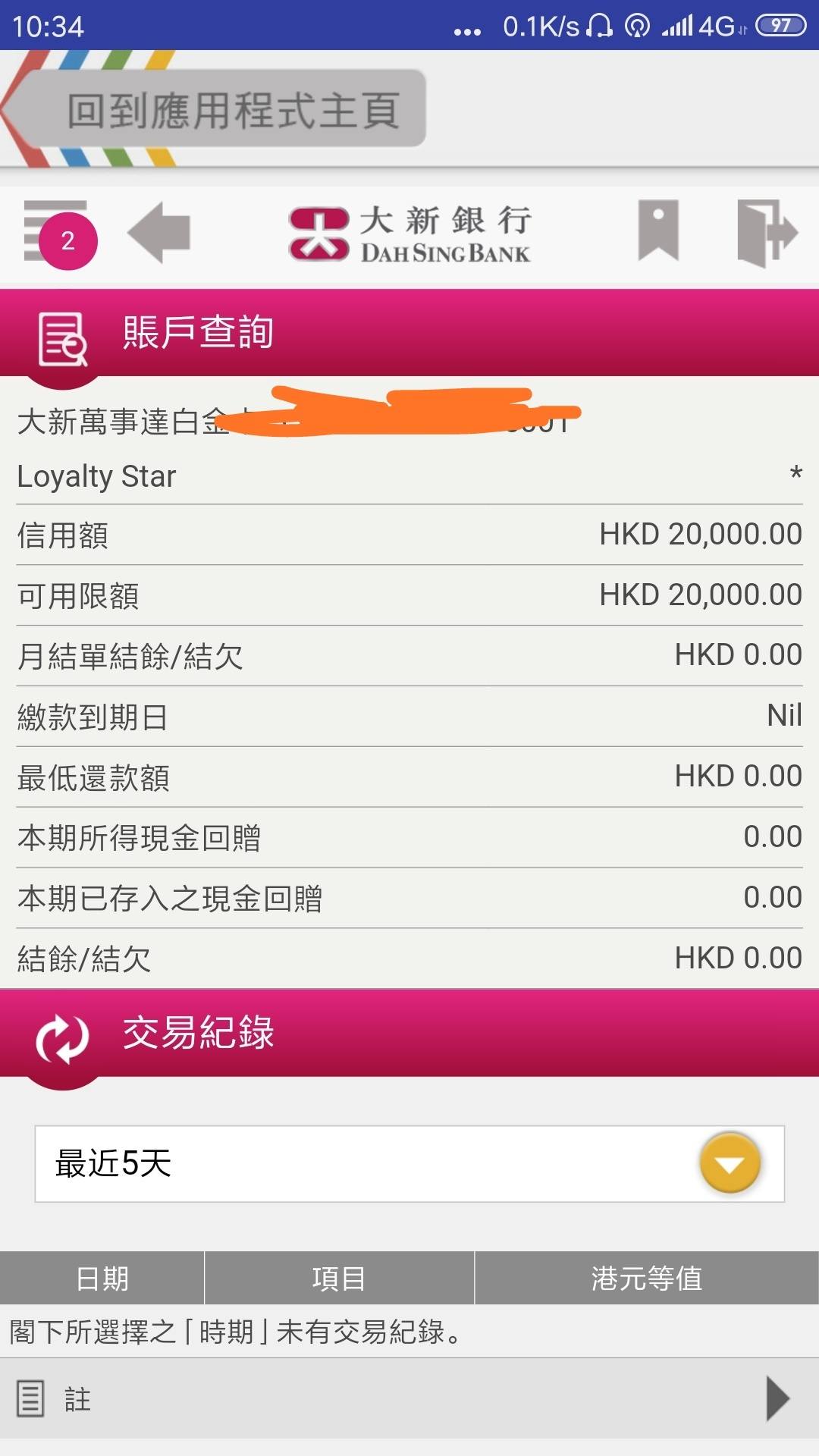This screenshot has height=1456, width=819.
Task: Expand the 註 notes row
Action: [409, 1398]
